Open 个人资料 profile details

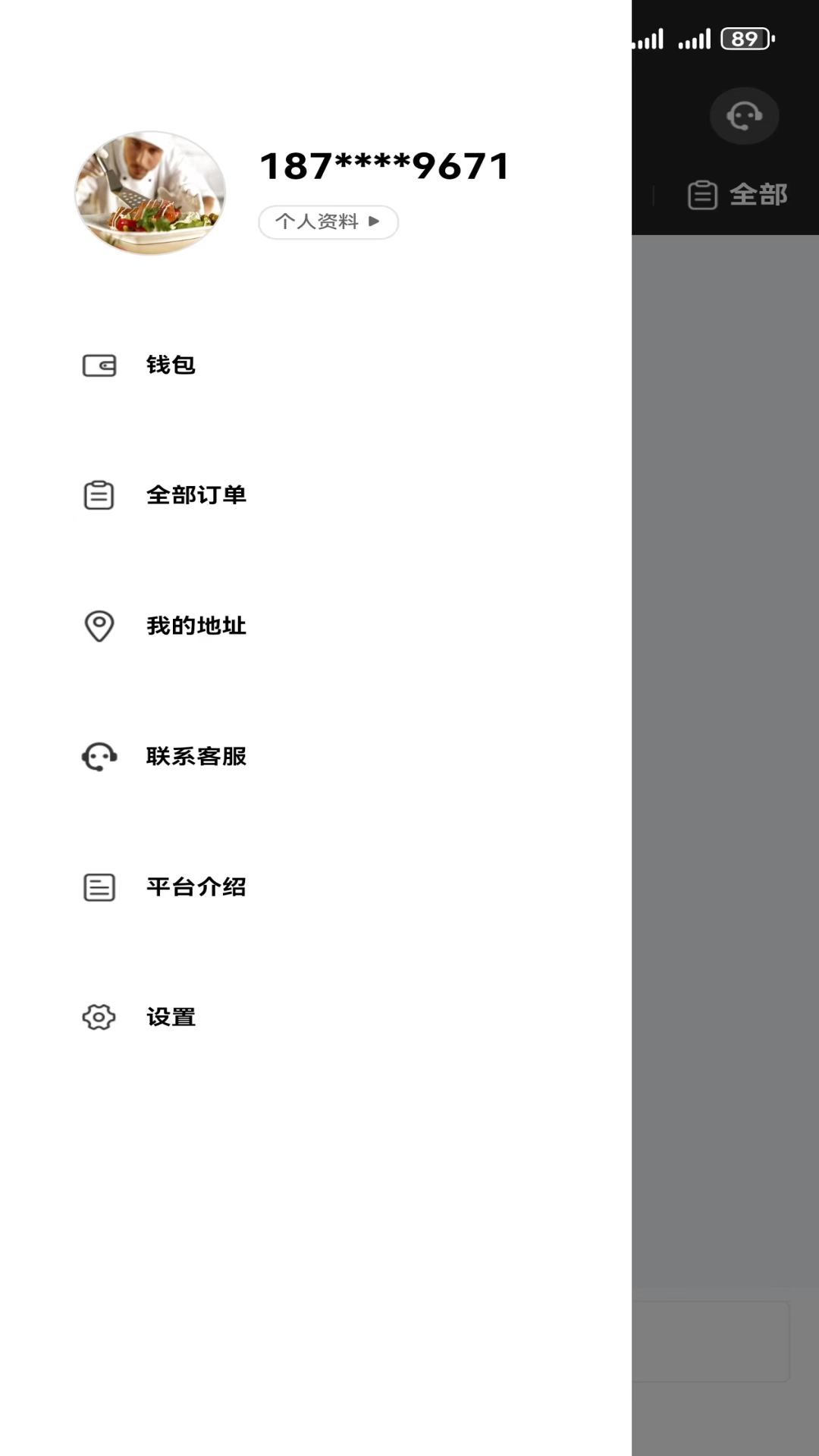pyautogui.click(x=328, y=221)
